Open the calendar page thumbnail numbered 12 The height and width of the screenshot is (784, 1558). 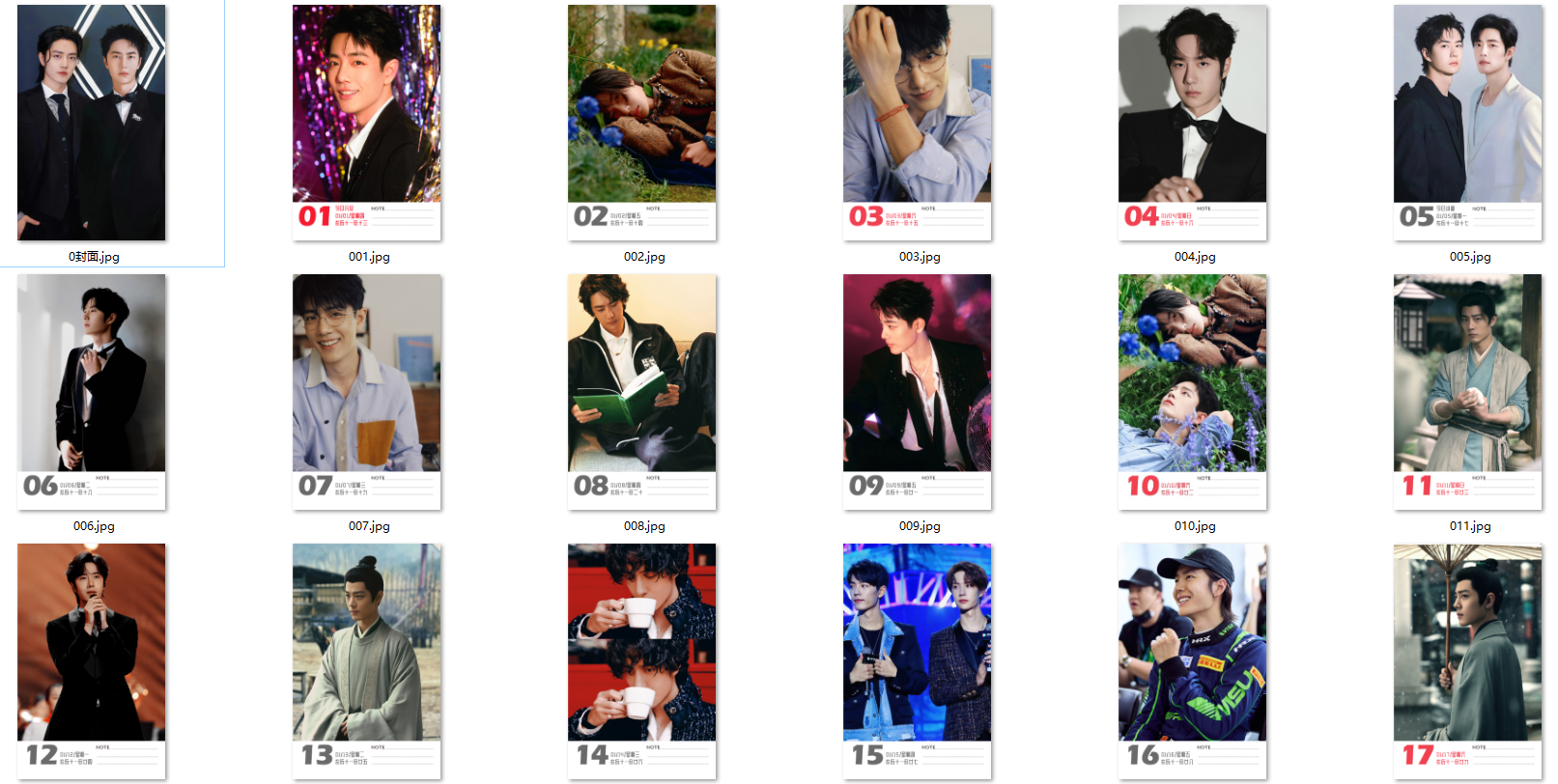92,660
